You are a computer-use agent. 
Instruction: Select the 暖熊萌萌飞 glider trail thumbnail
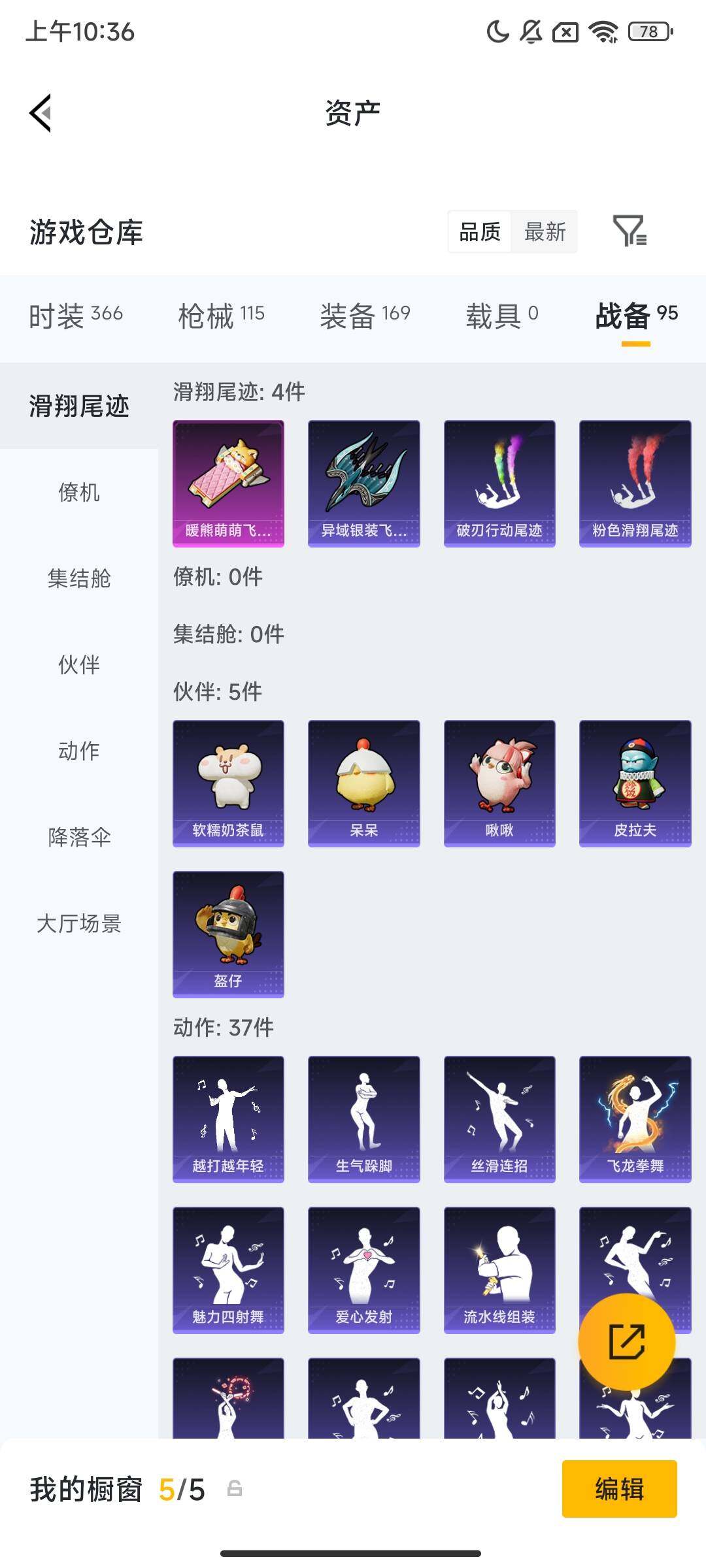(x=228, y=482)
